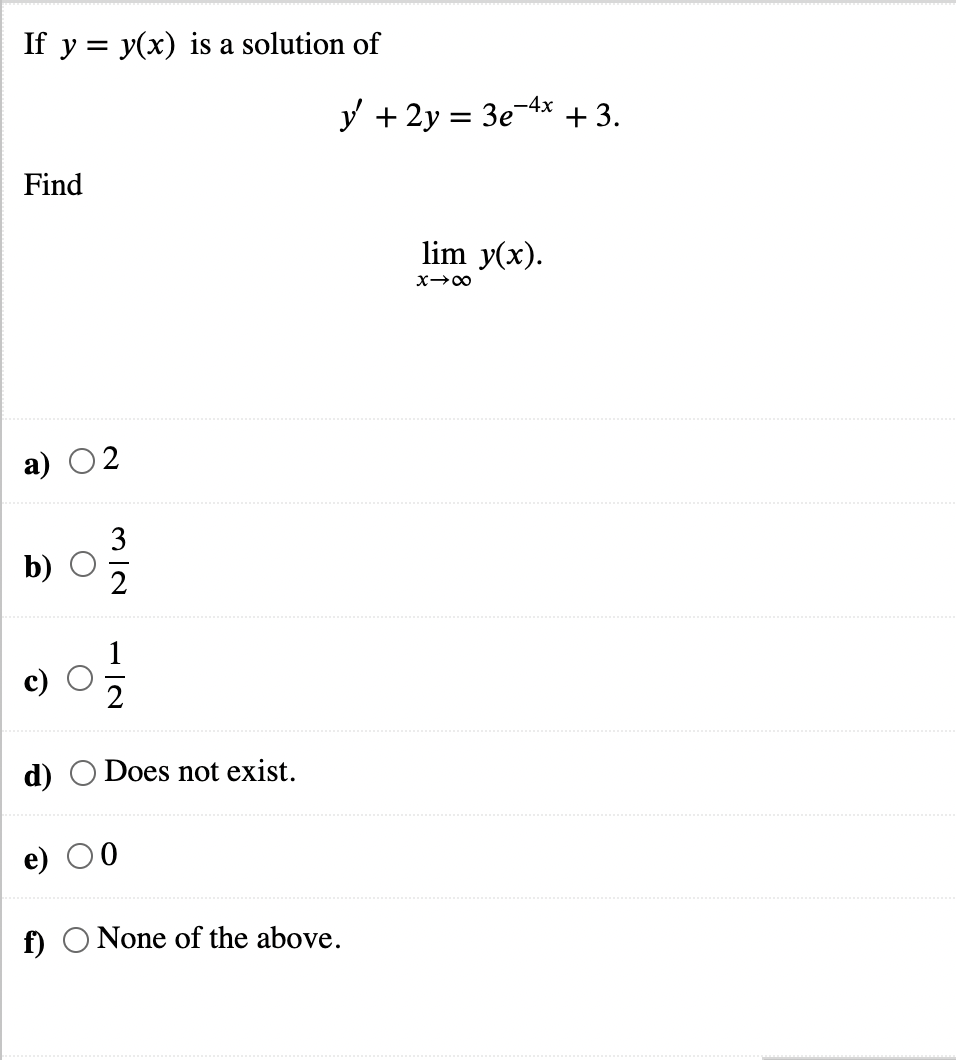Click the option b) label
The height and width of the screenshot is (1060, 956).
pos(38,565)
